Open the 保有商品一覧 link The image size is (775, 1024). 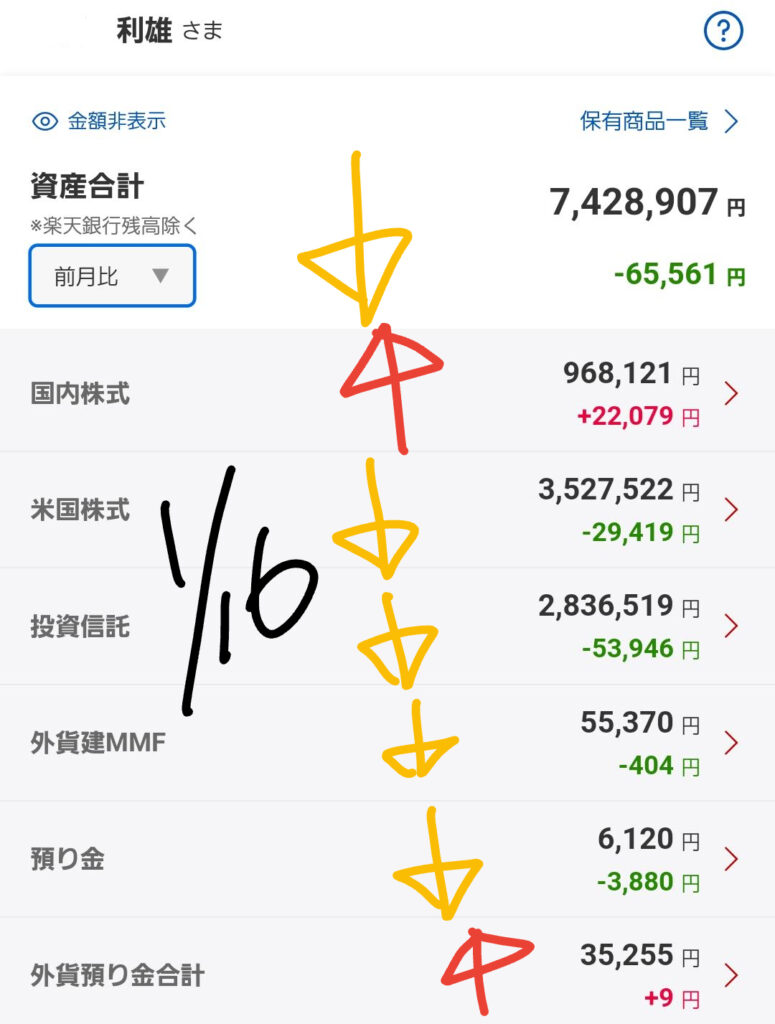659,122
